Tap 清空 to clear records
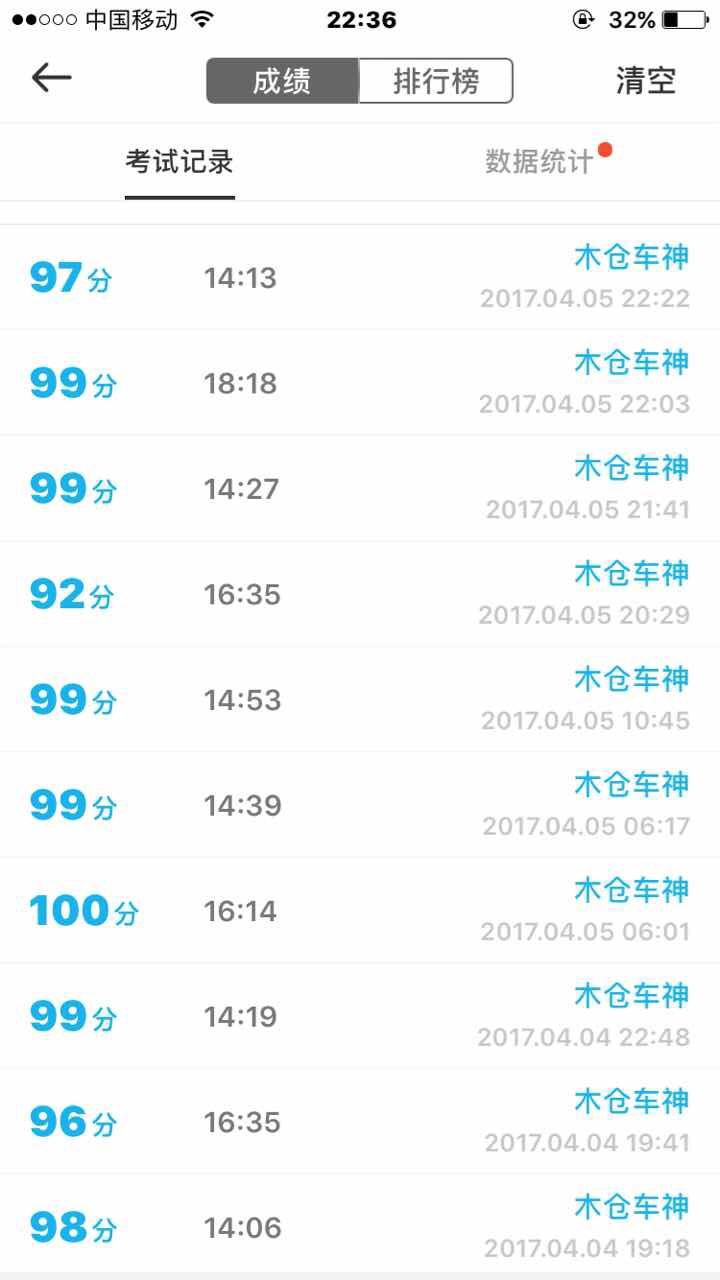Viewport: 720px width, 1280px height. tap(646, 81)
